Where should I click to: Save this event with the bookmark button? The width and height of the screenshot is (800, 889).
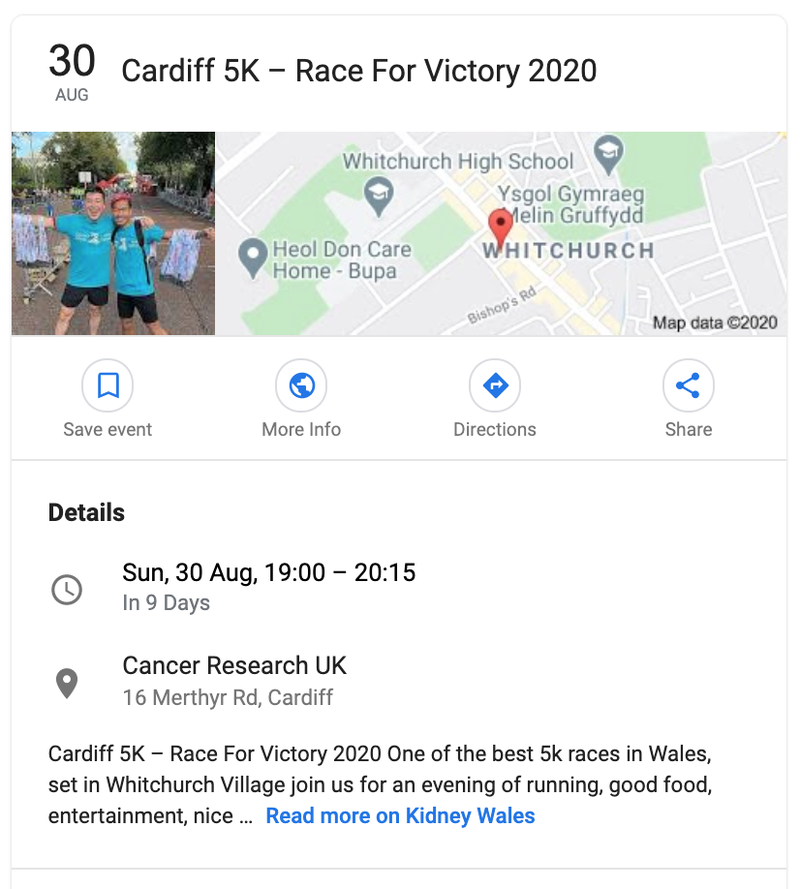pyautogui.click(x=108, y=386)
